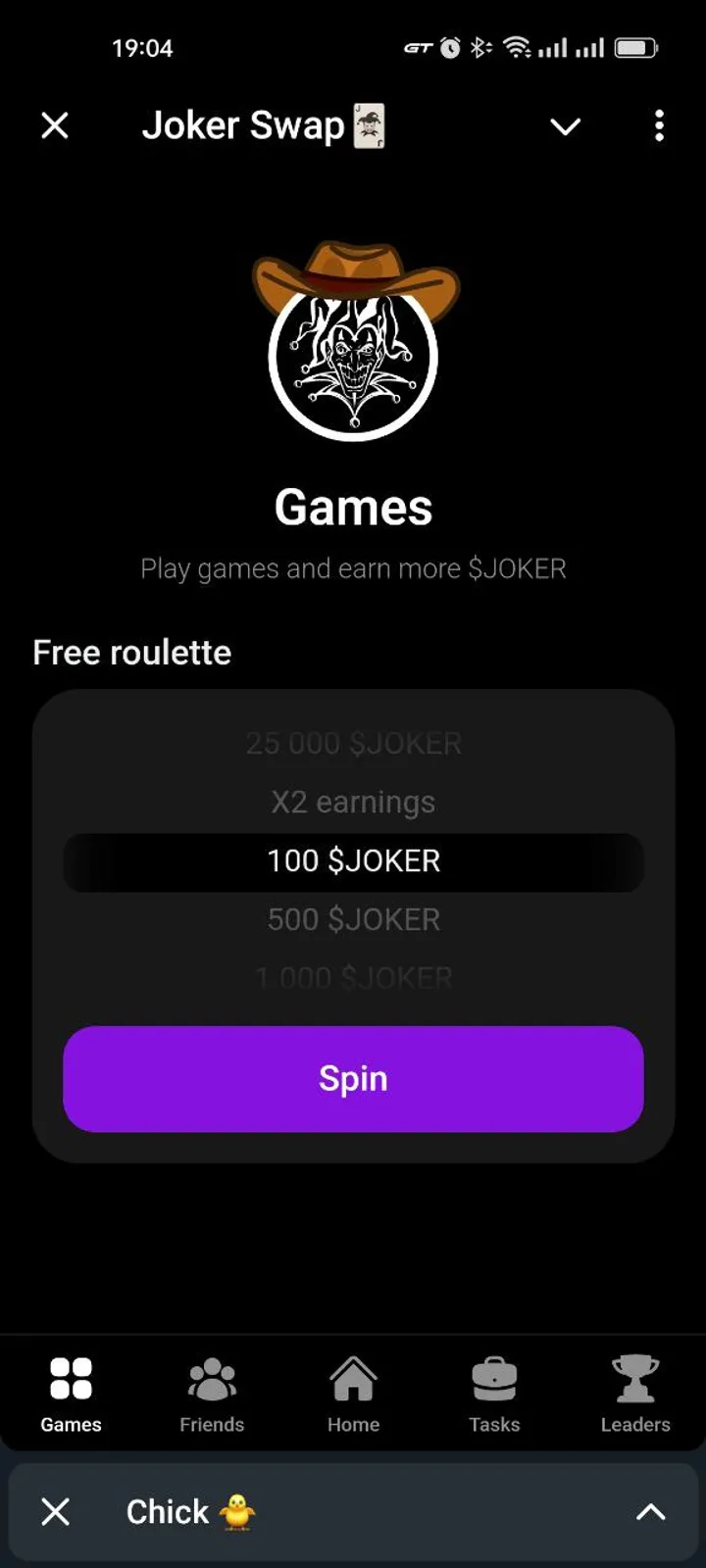Open the Tasks briefcase icon
Viewport: 706px width, 1568px height.
pos(493,1377)
